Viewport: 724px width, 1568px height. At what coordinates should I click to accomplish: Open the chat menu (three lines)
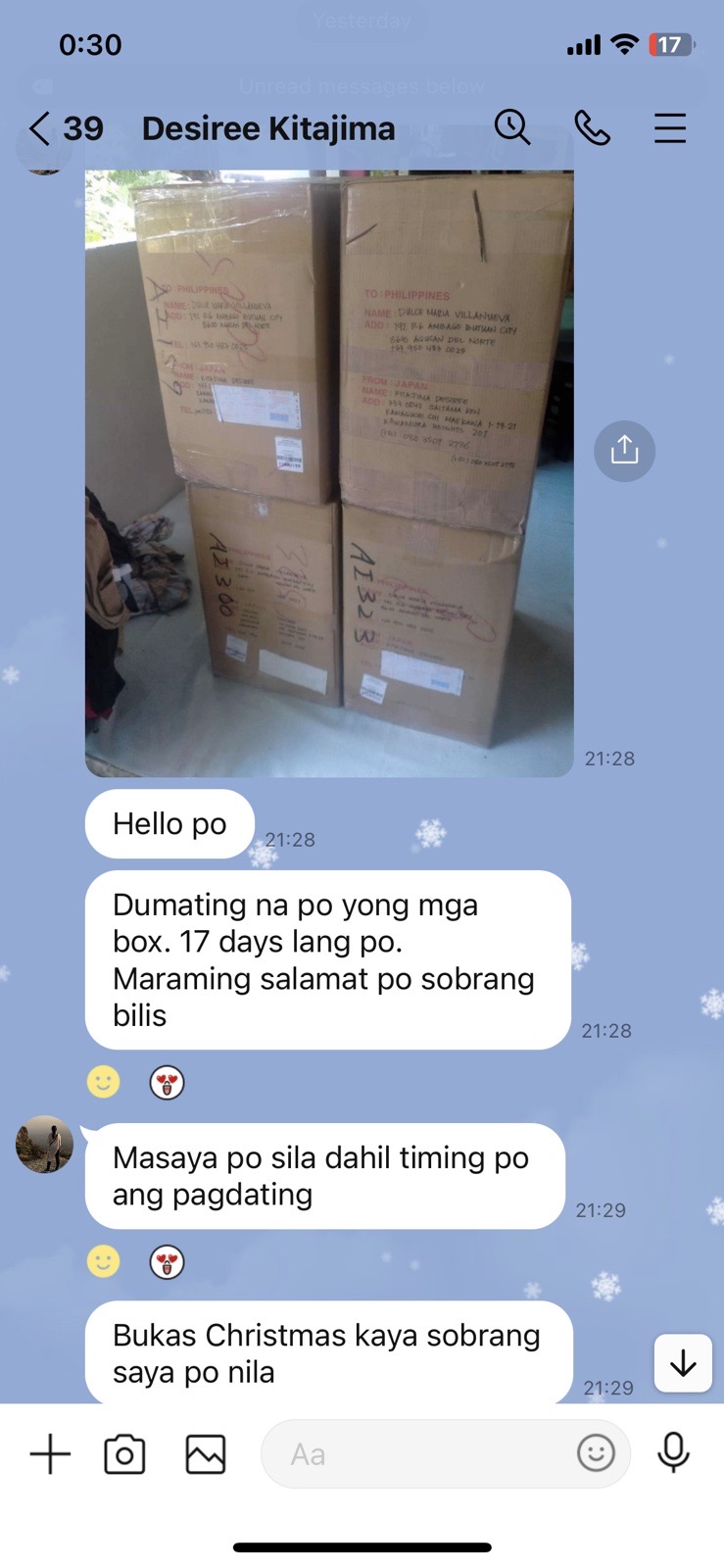pos(670,128)
